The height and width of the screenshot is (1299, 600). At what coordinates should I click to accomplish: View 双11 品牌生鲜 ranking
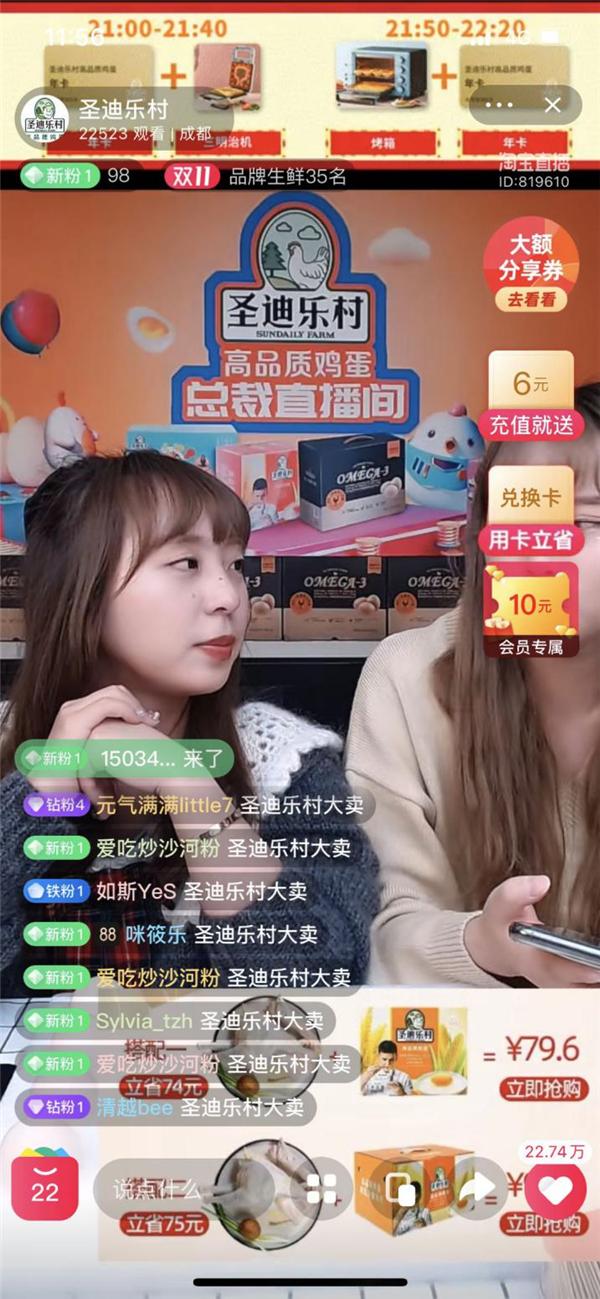pyautogui.click(x=257, y=176)
